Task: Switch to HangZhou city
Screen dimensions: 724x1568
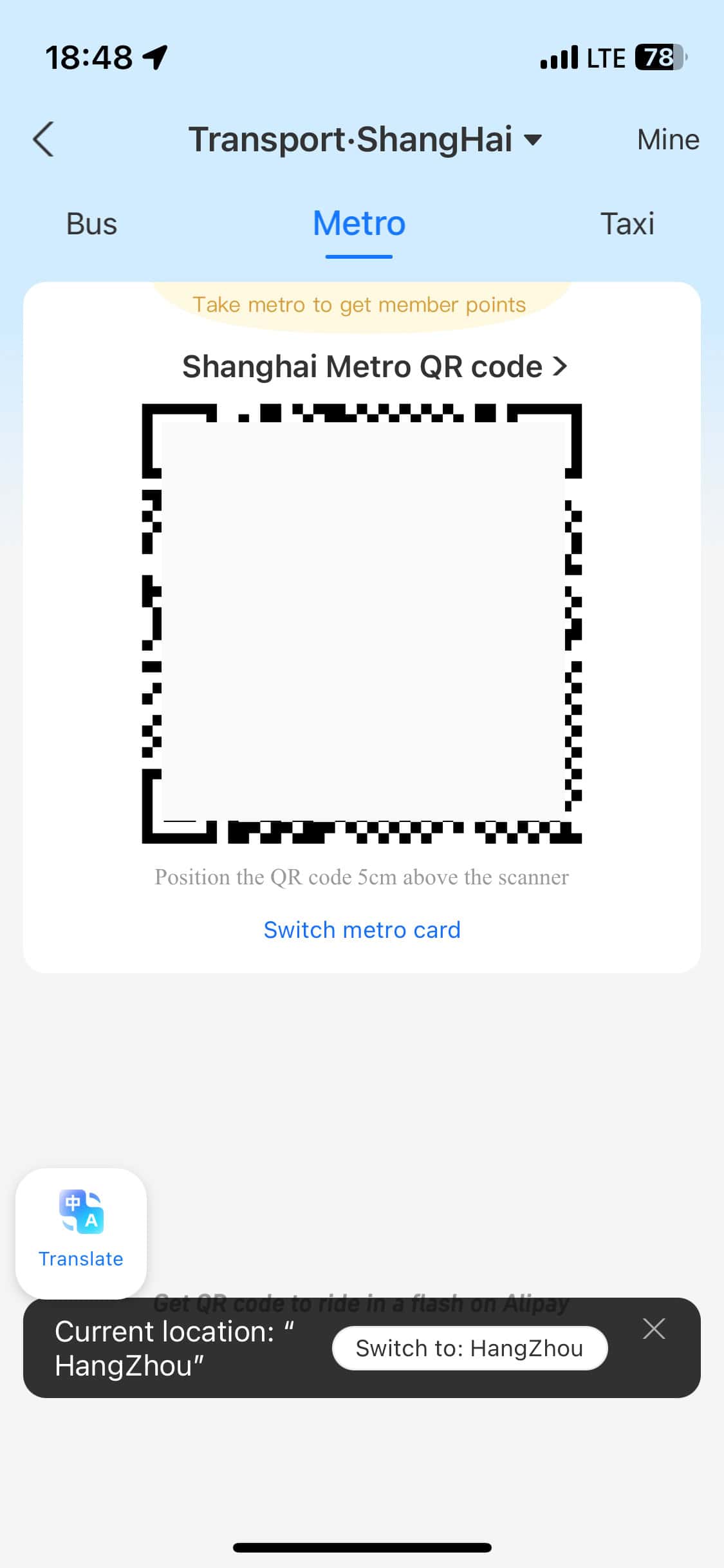Action: tap(469, 1348)
